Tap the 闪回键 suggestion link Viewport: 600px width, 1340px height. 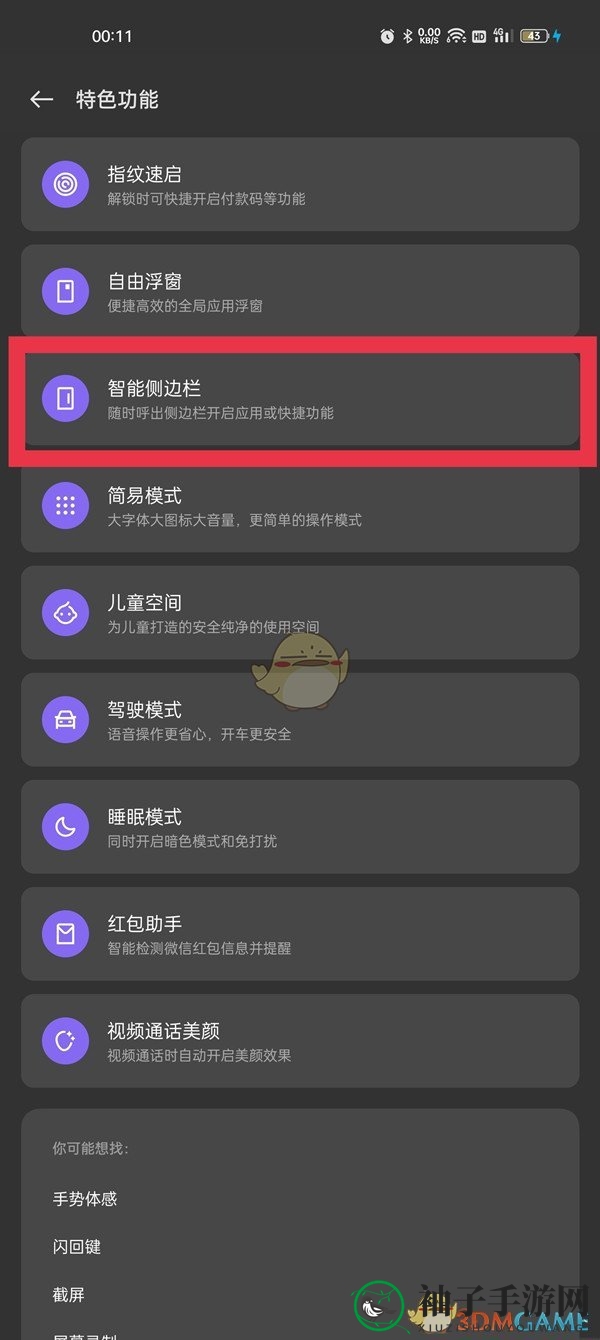click(77, 1246)
